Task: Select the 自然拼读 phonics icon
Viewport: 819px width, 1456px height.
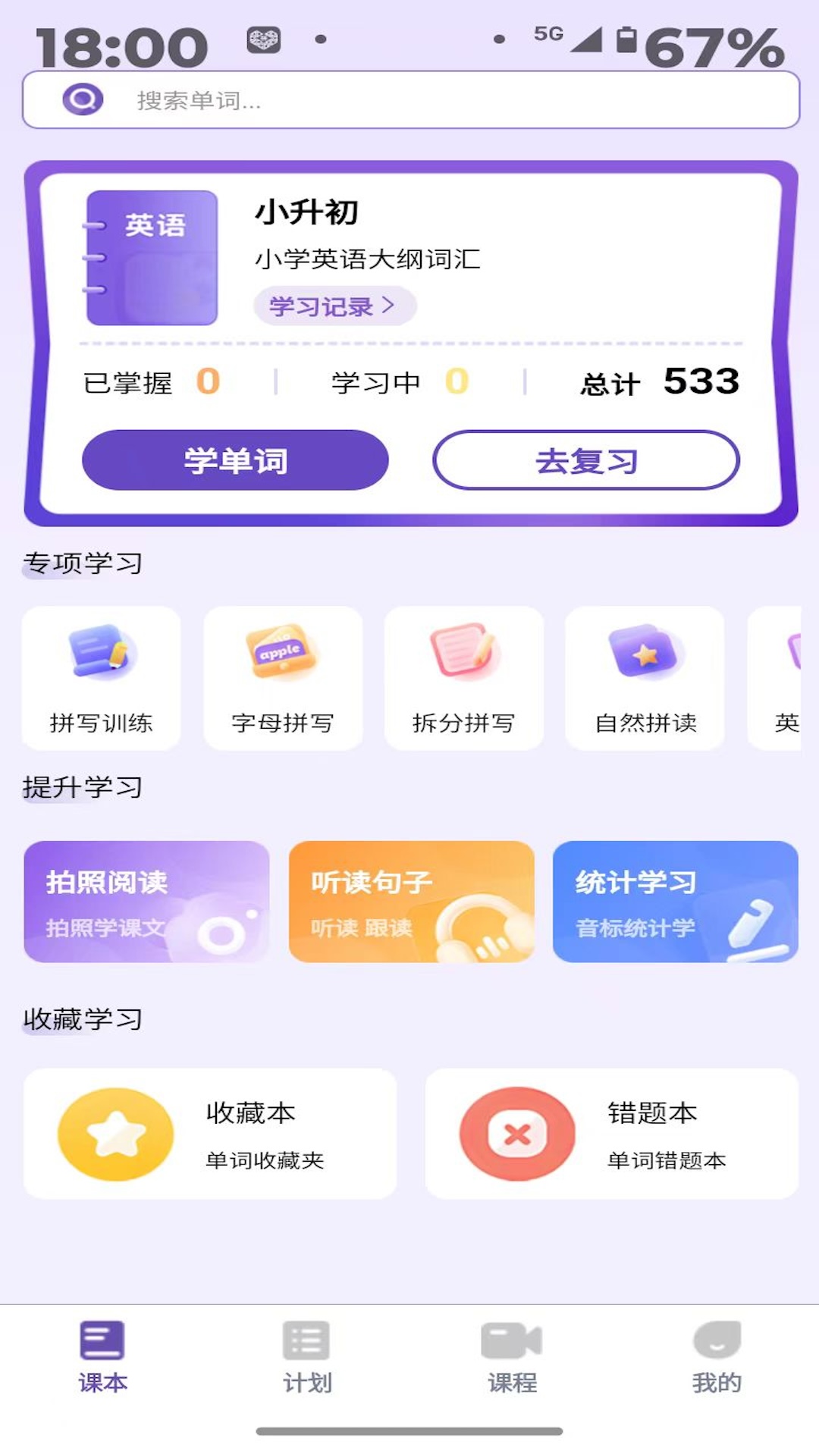Action: point(645,677)
